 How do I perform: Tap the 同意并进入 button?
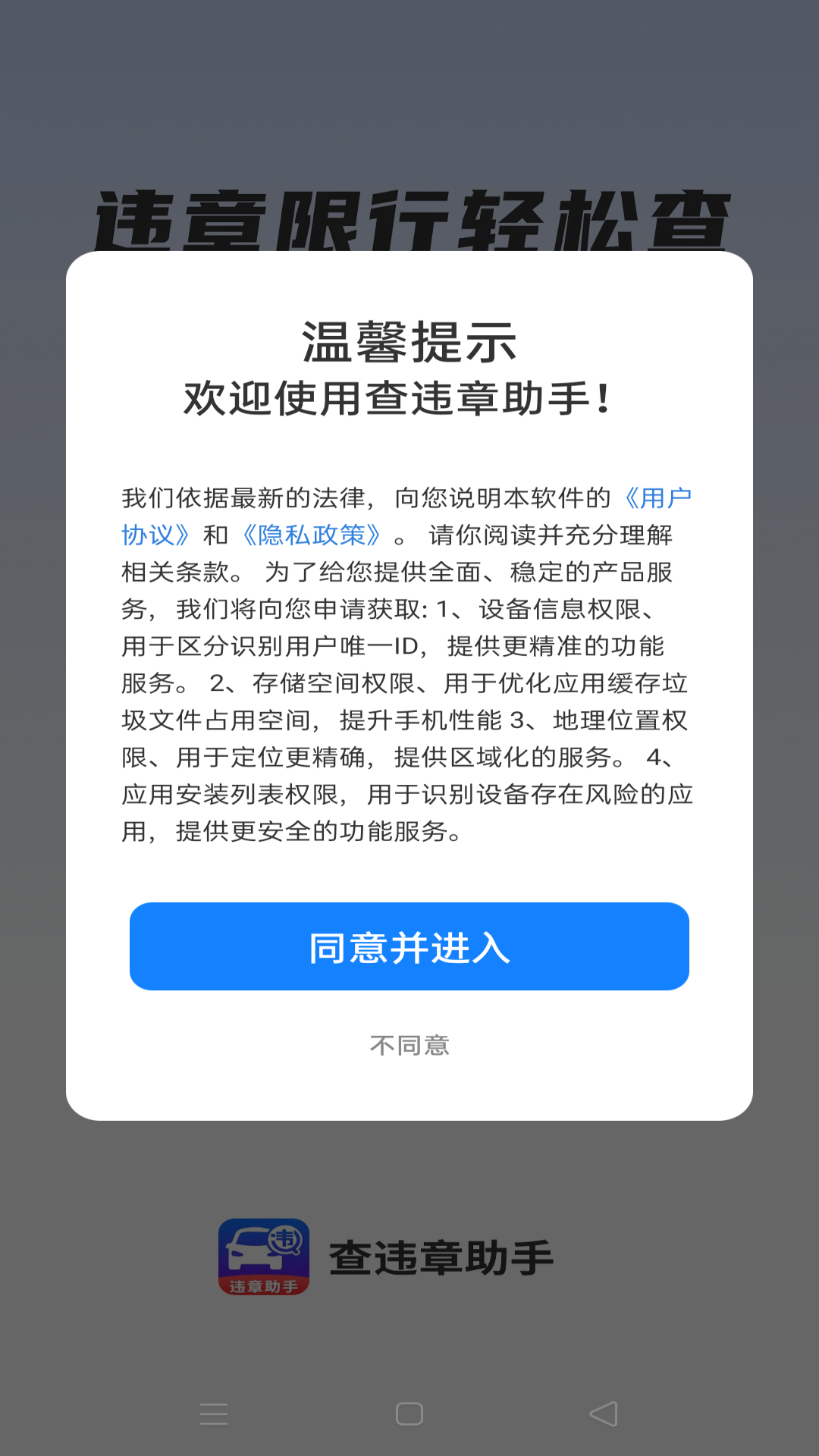[409, 946]
